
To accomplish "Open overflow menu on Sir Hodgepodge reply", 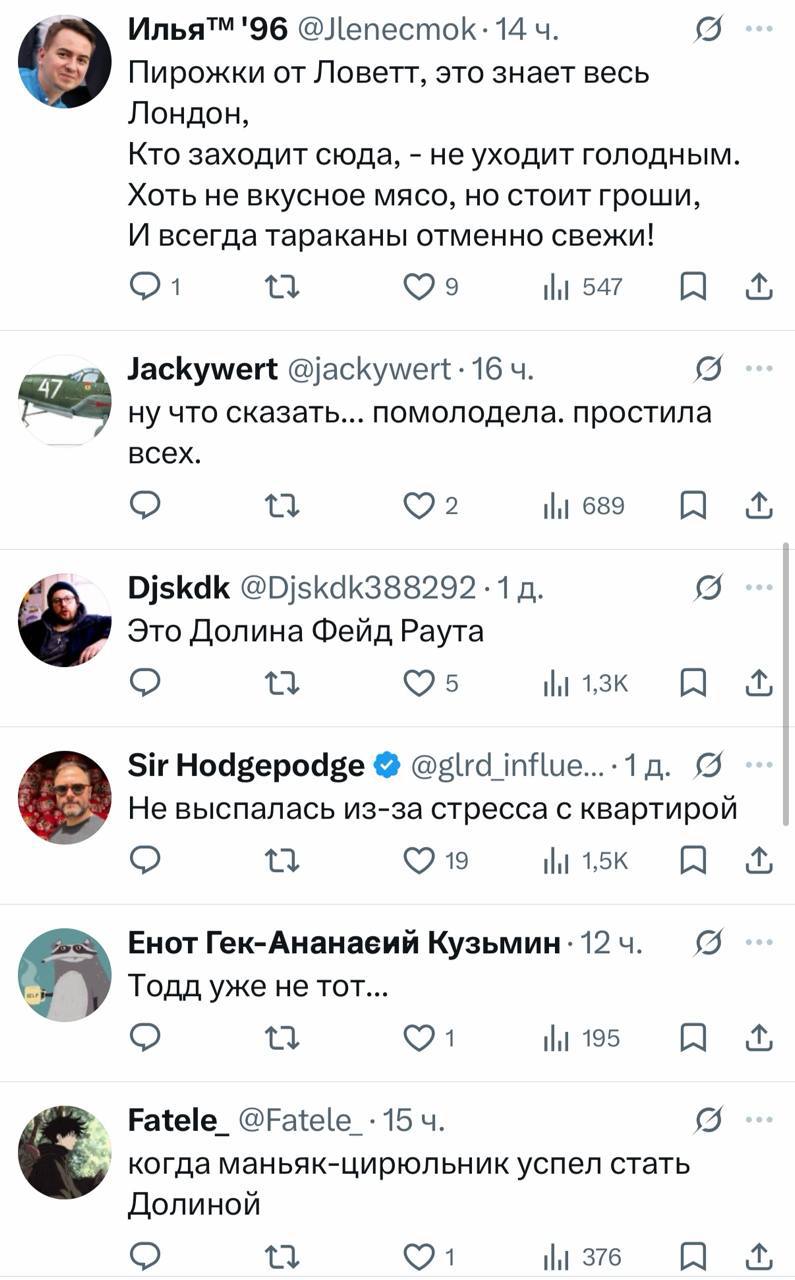I will pyautogui.click(x=759, y=767).
